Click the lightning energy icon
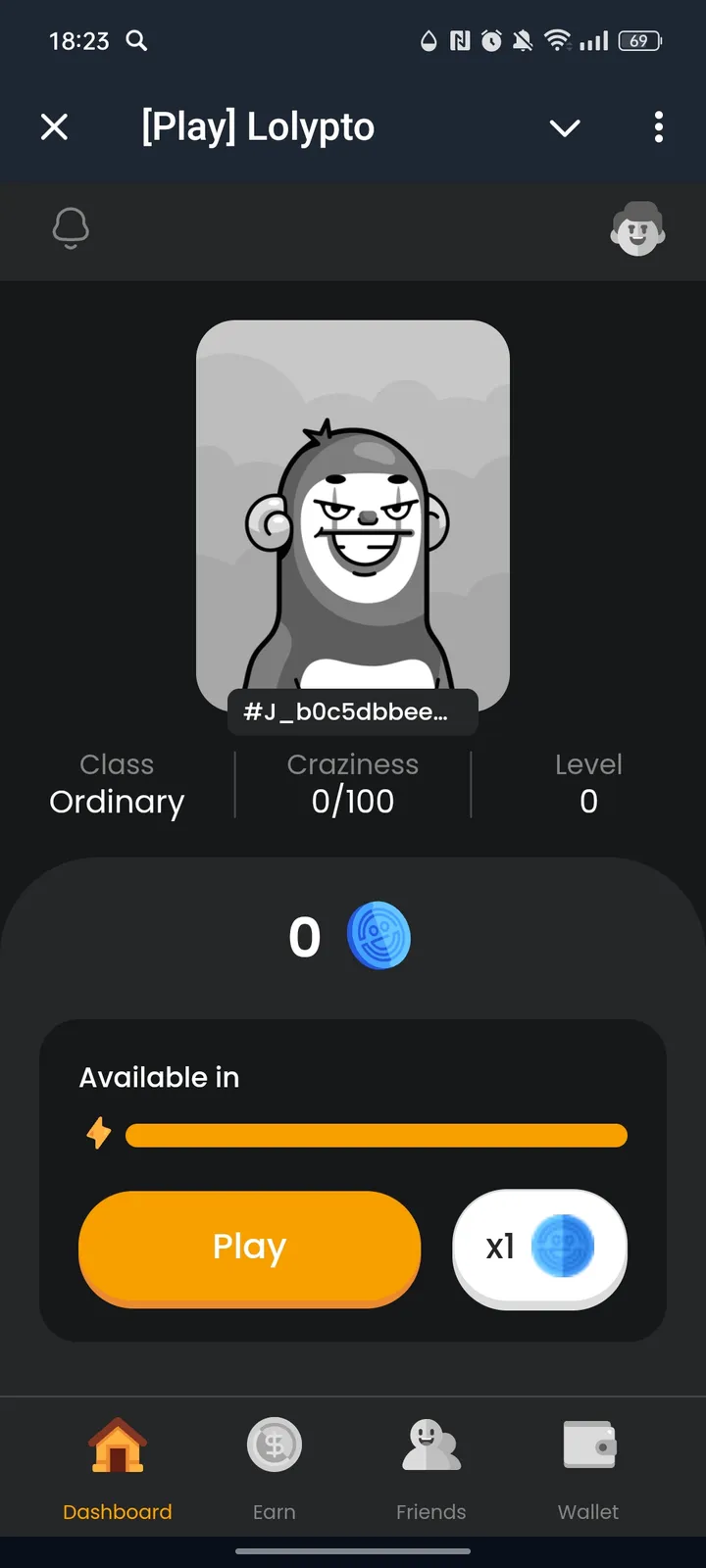Viewport: 706px width, 1568px height. click(98, 1134)
